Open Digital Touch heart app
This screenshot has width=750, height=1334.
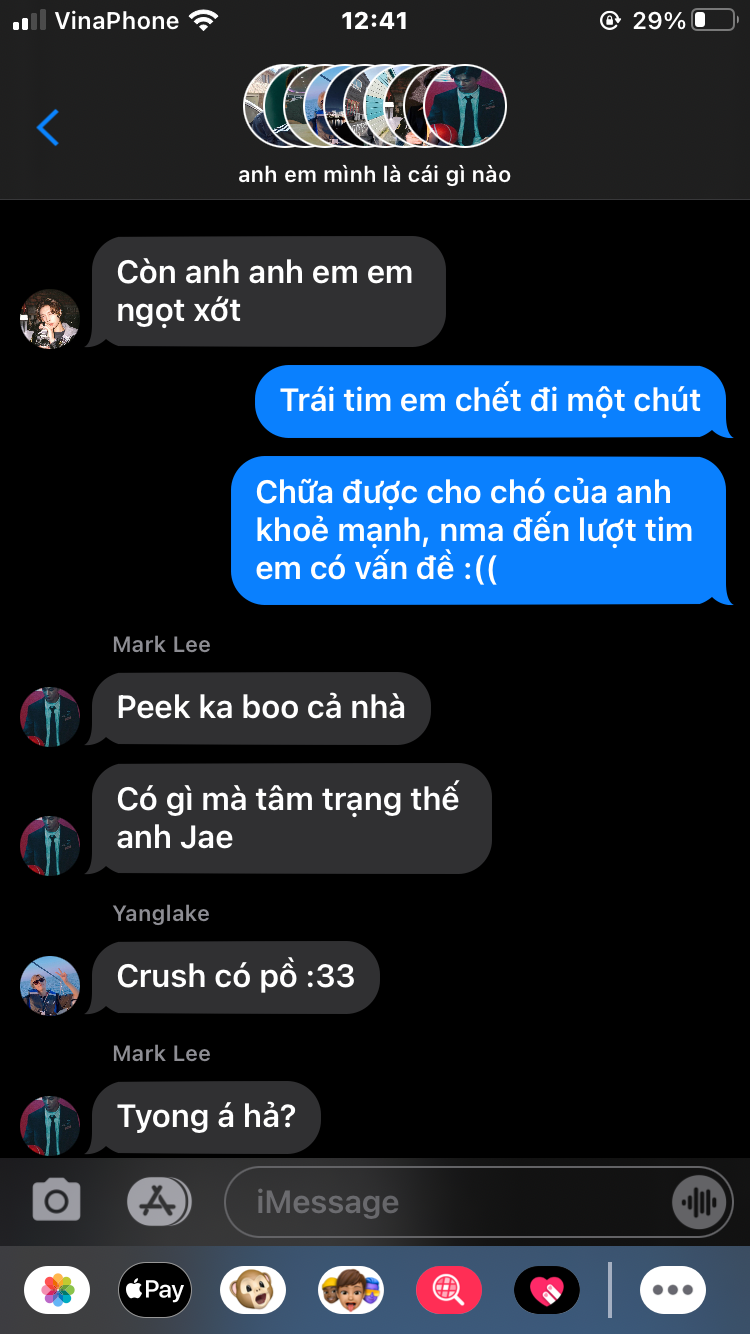tap(546, 1290)
